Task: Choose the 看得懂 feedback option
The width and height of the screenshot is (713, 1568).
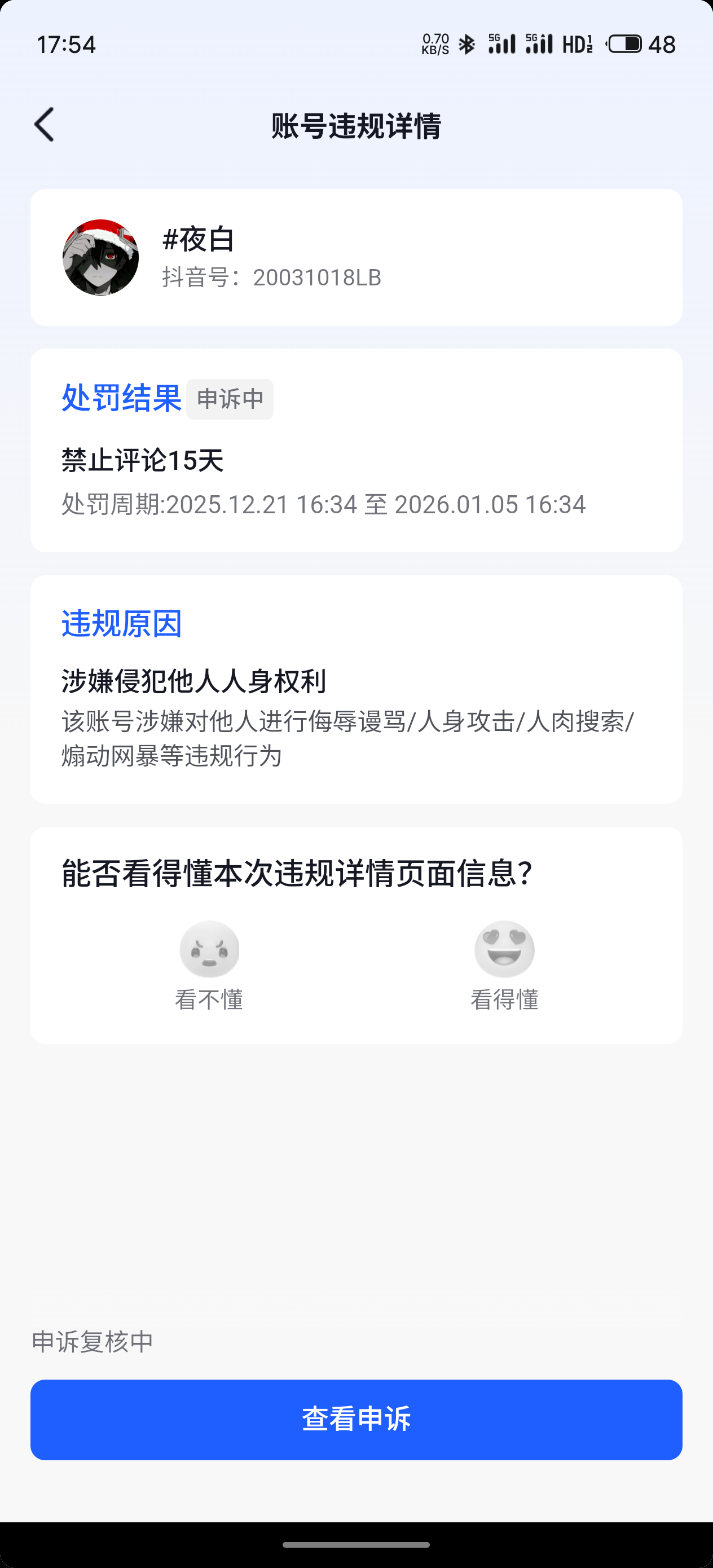Action: pyautogui.click(x=504, y=965)
